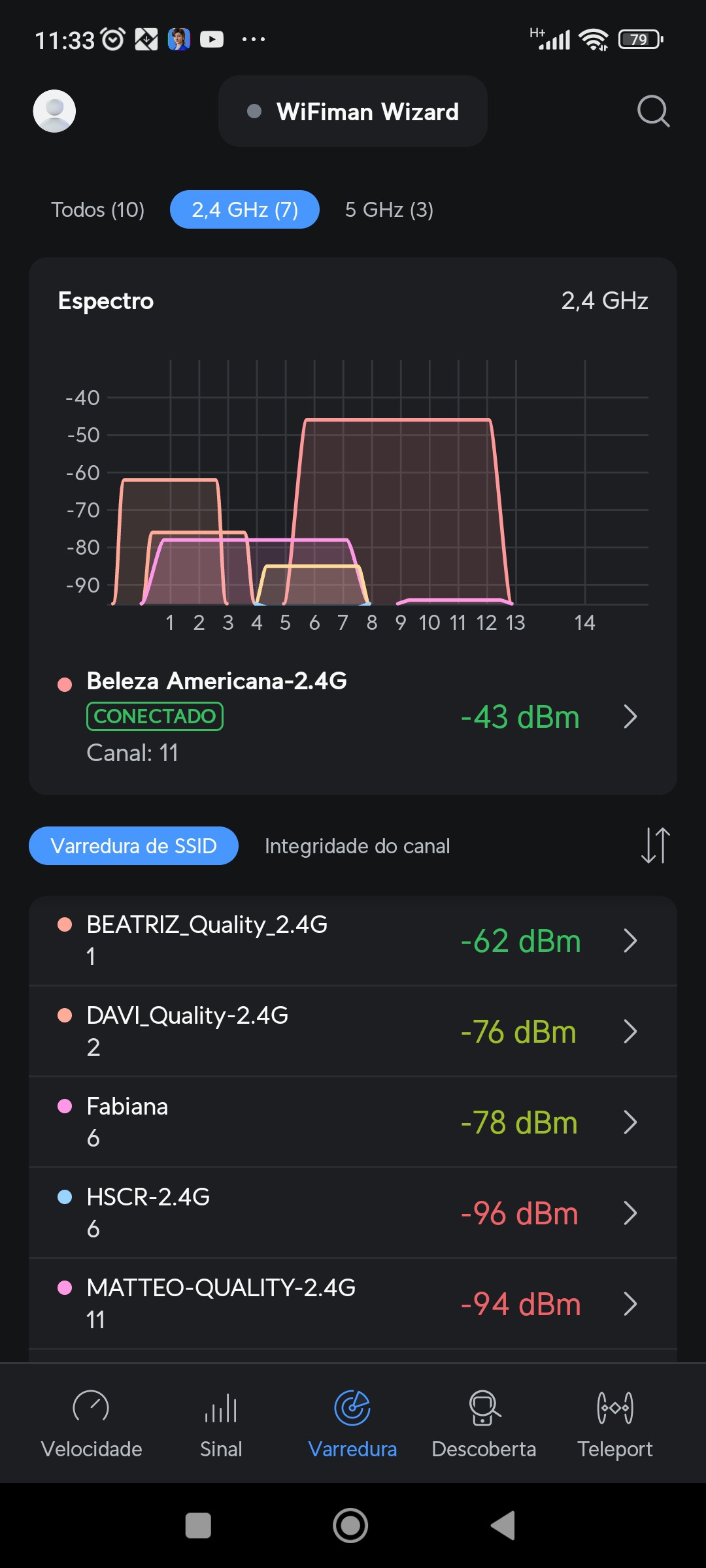Return with the system back button
This screenshot has height=1568, width=706.
click(503, 1526)
